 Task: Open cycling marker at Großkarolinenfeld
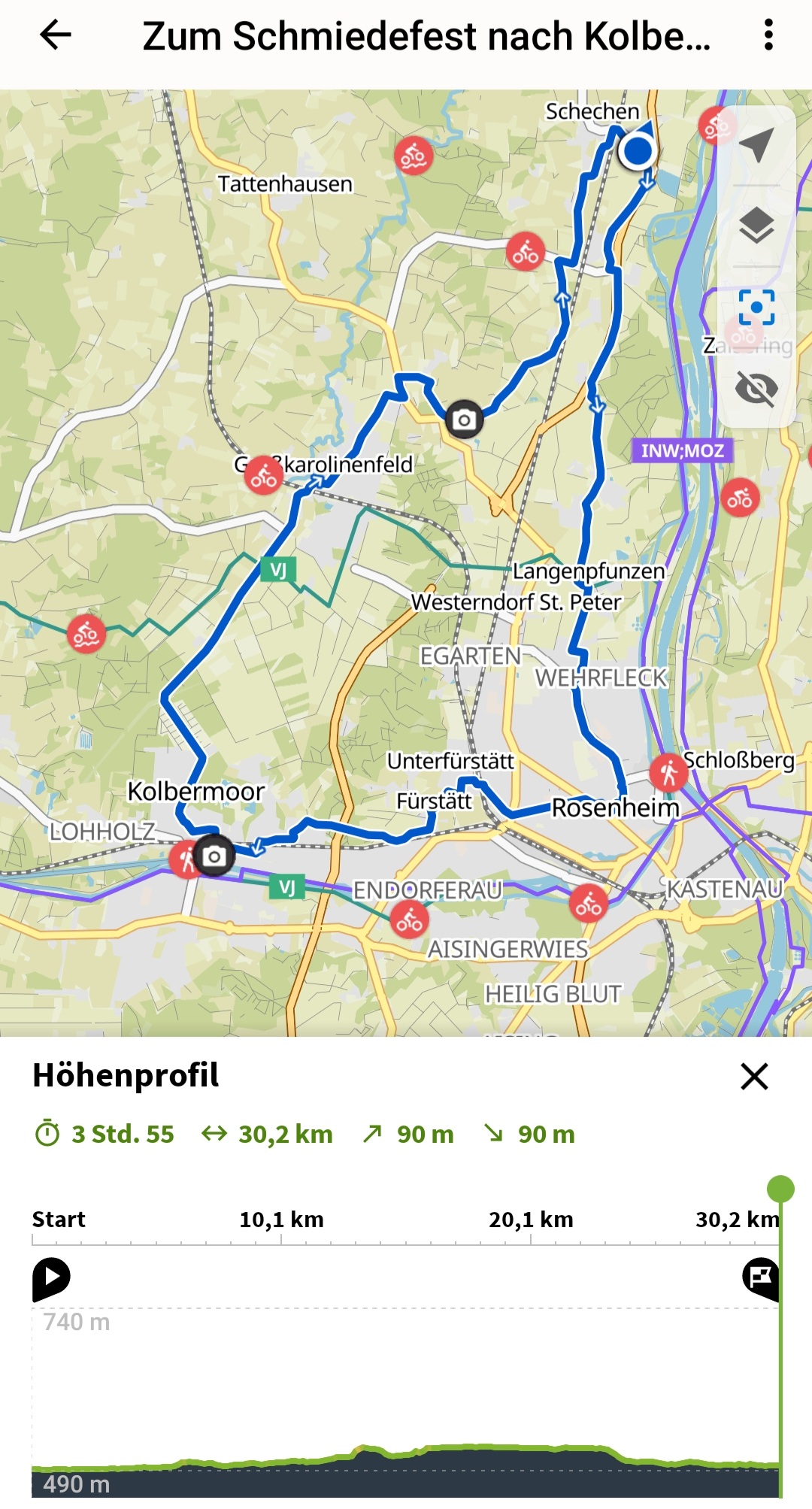point(264,475)
